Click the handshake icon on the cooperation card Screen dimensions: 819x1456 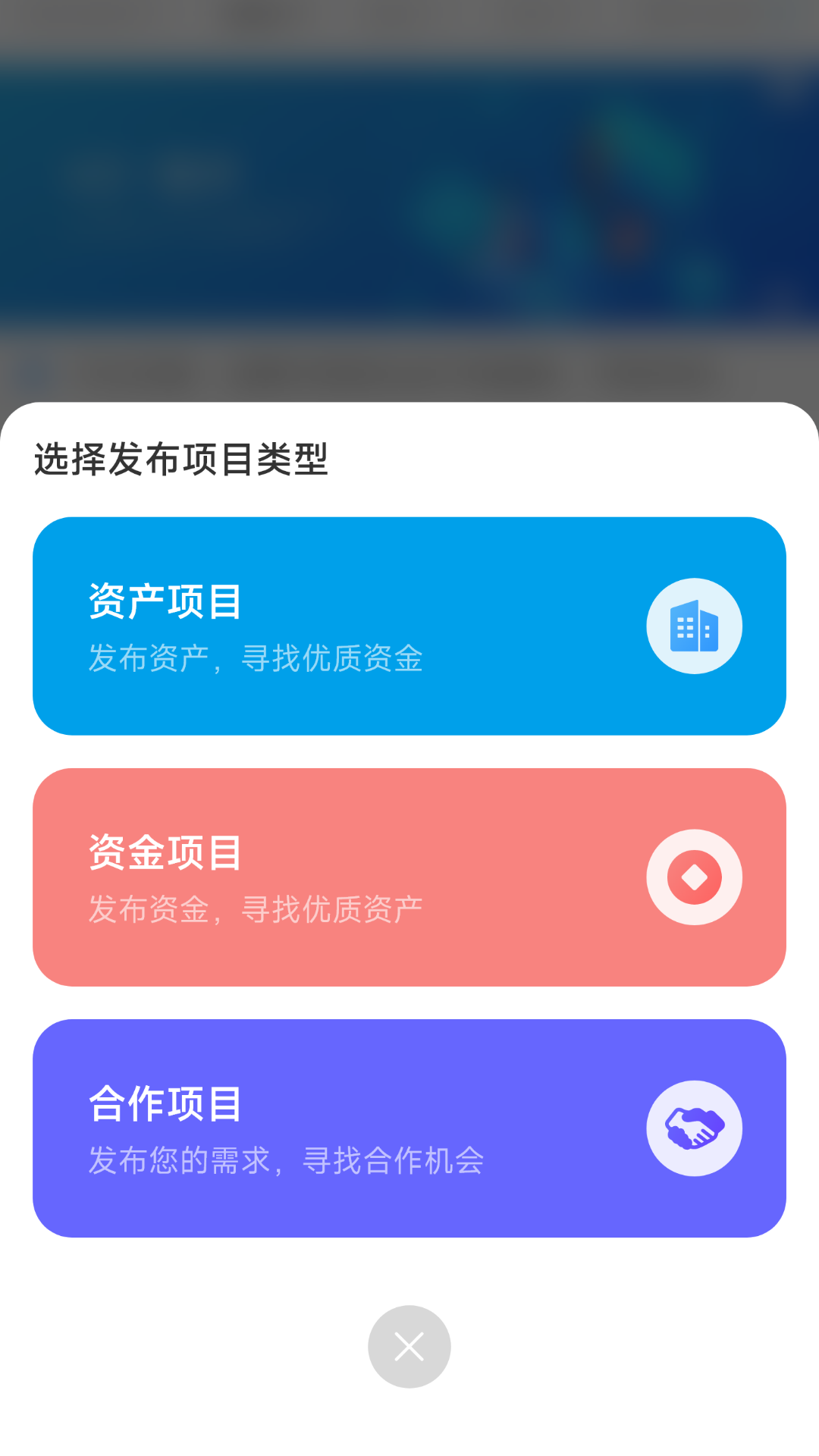pos(694,1128)
